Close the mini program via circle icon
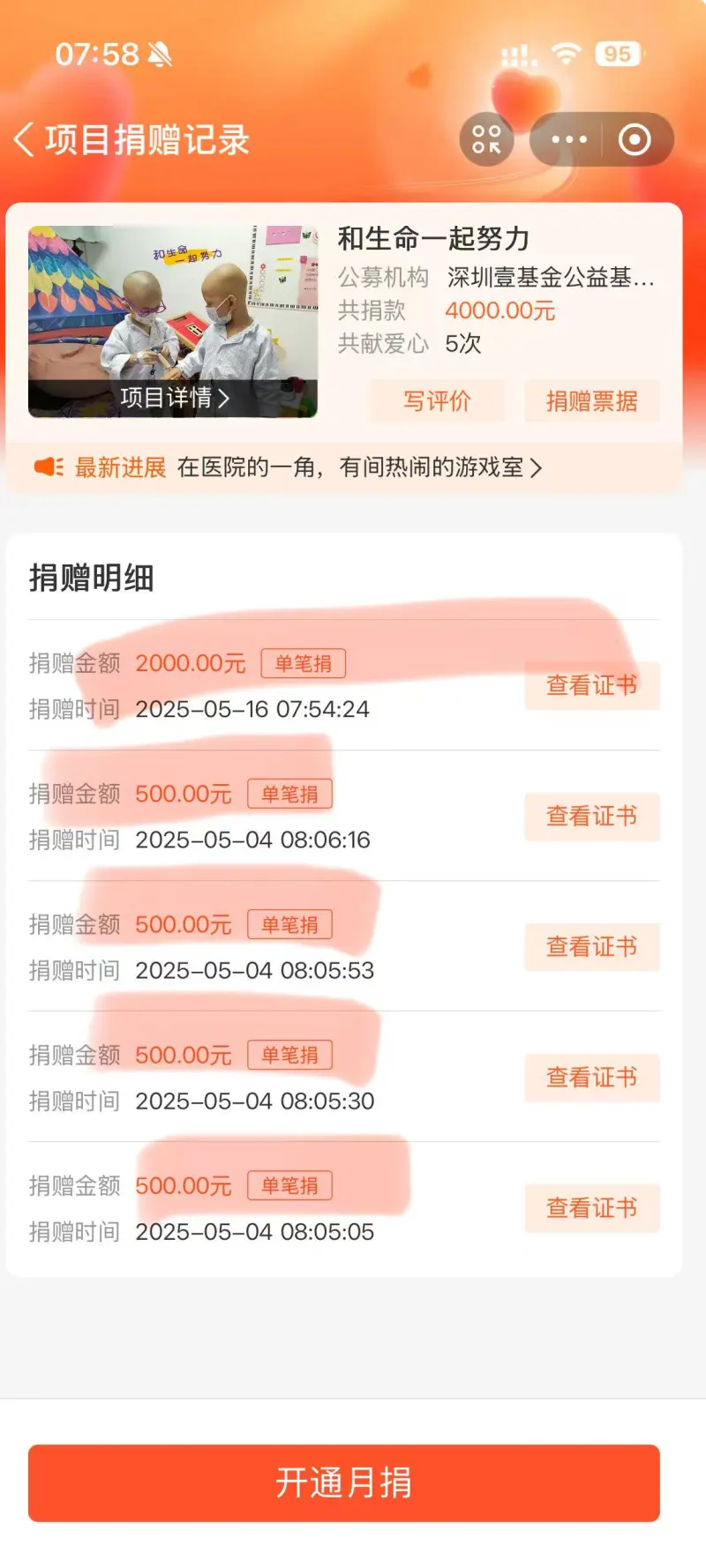The height and width of the screenshot is (1568, 706). click(635, 139)
